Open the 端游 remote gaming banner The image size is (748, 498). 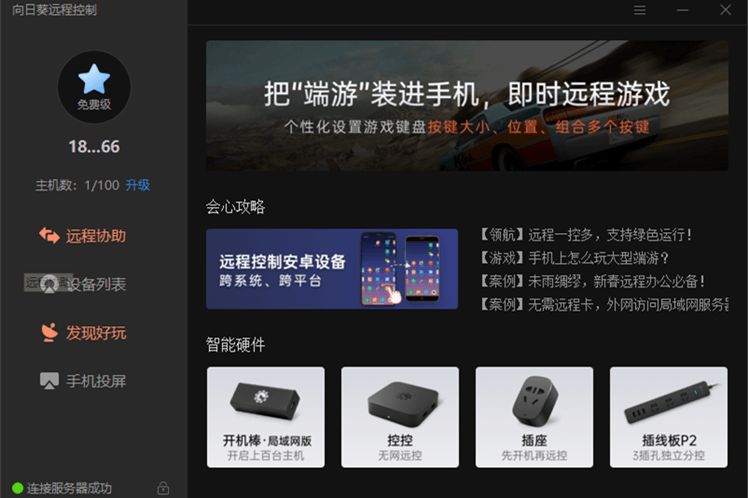coord(467,105)
